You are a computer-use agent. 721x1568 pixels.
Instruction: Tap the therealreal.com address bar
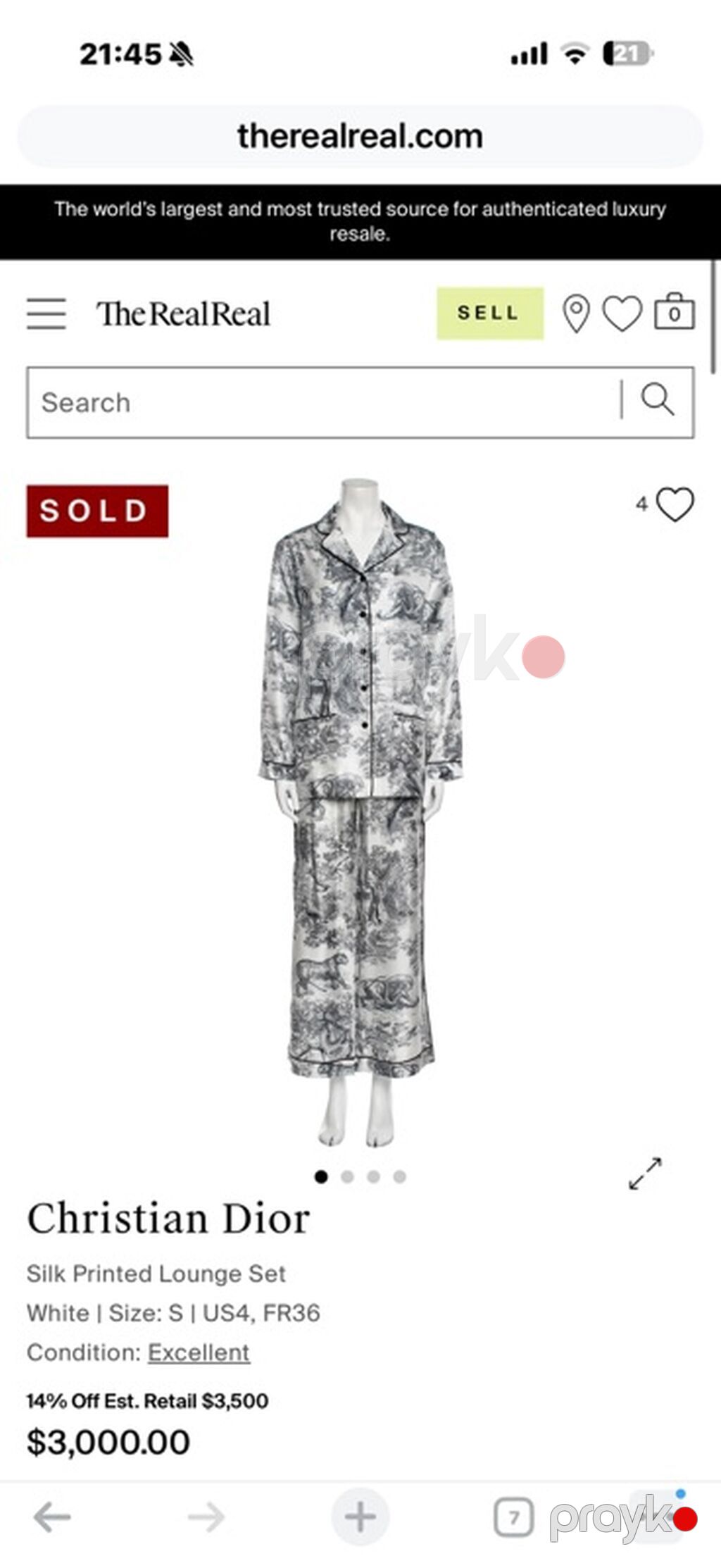pos(360,137)
